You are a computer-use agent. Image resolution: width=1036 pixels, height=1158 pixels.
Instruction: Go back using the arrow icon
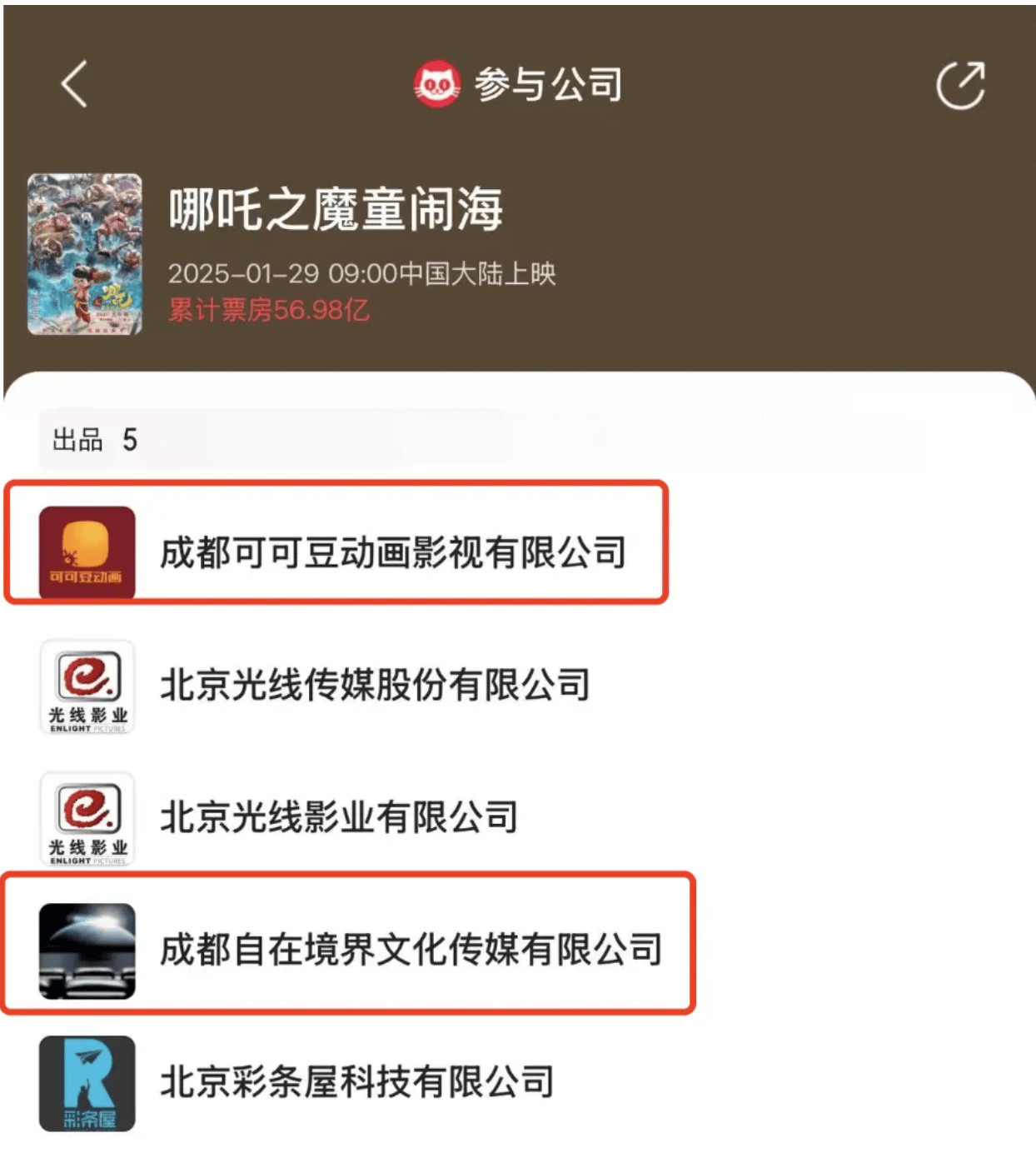(x=74, y=84)
